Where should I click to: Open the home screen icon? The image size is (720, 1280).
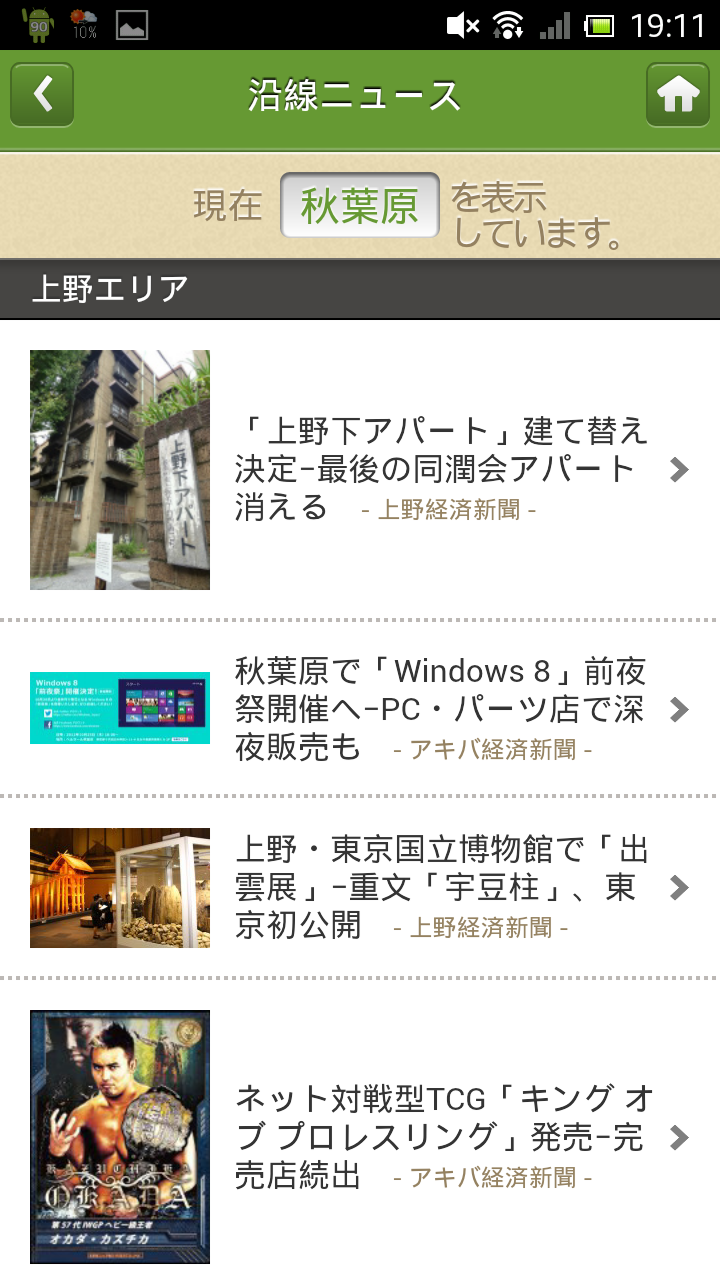click(x=677, y=95)
